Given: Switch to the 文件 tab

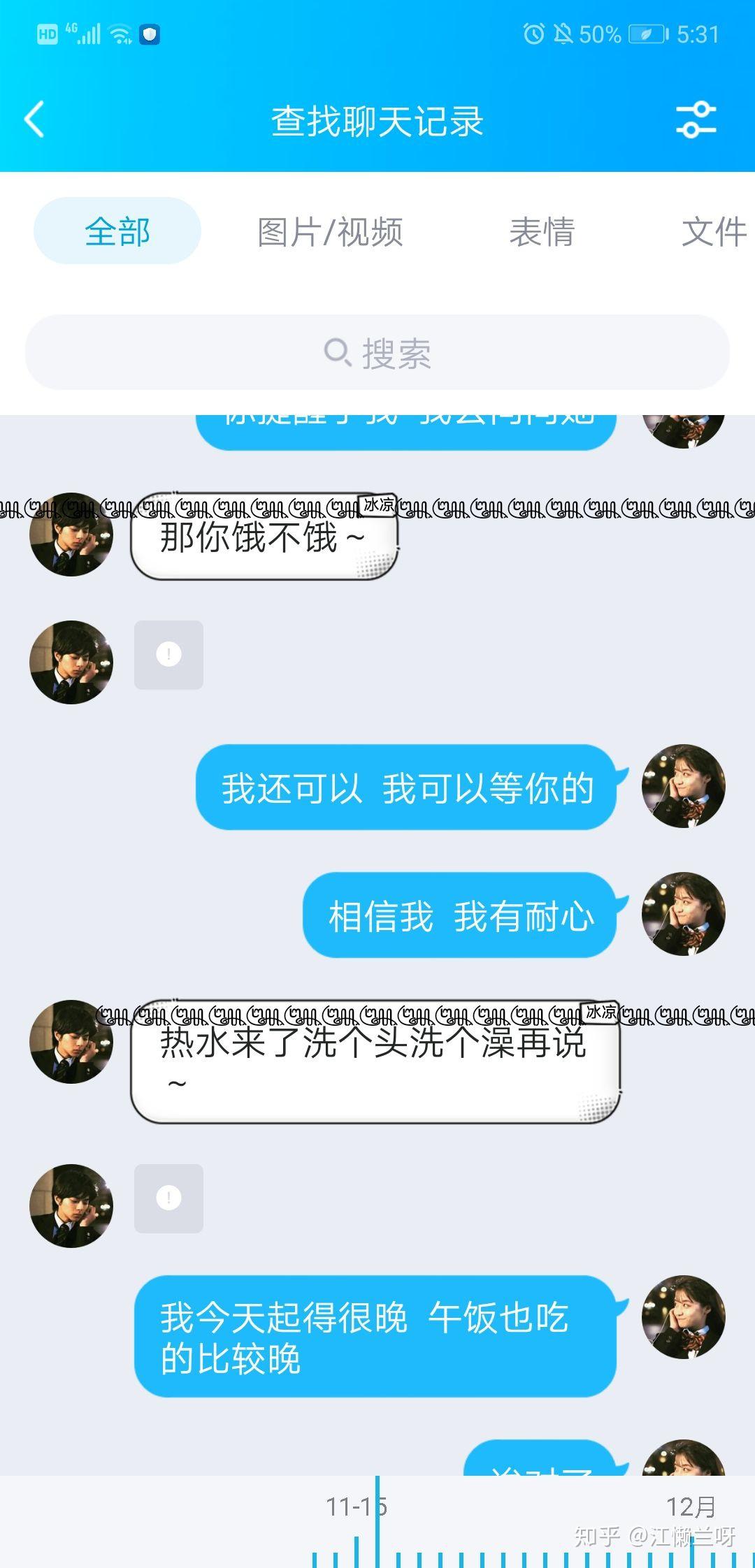Looking at the screenshot, I should (714, 232).
